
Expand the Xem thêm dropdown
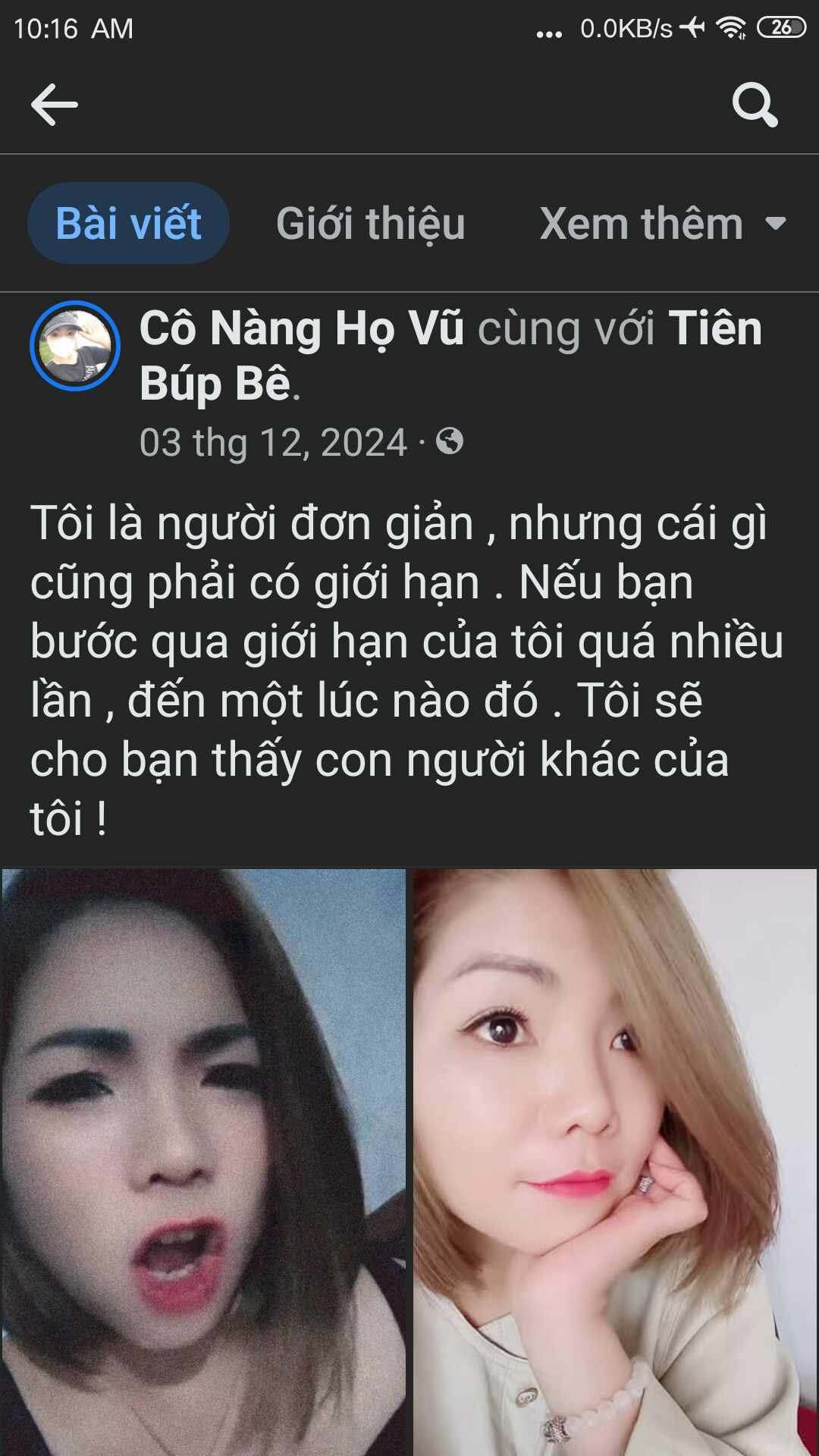(662, 224)
